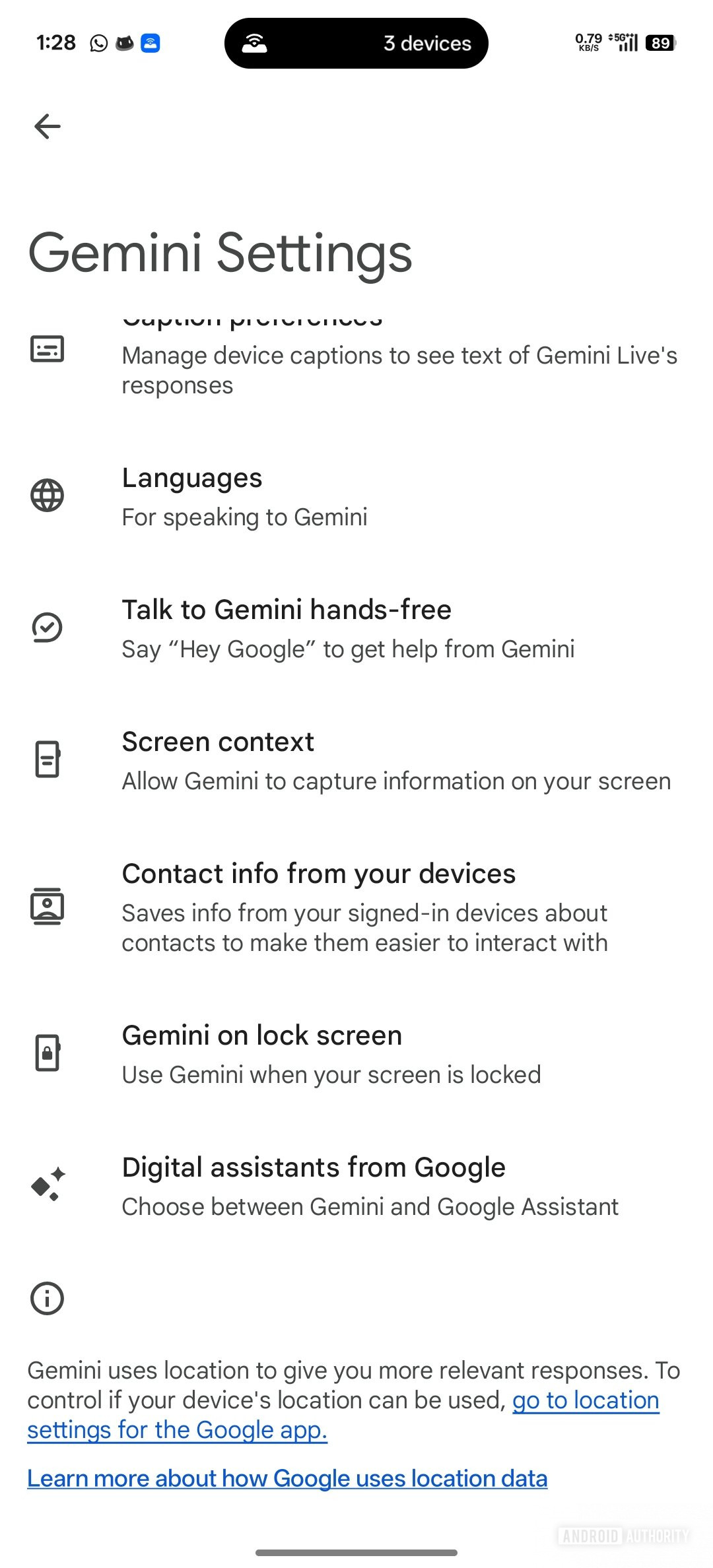
Task: Click the info icon below the settings list
Action: pyautogui.click(x=47, y=1298)
